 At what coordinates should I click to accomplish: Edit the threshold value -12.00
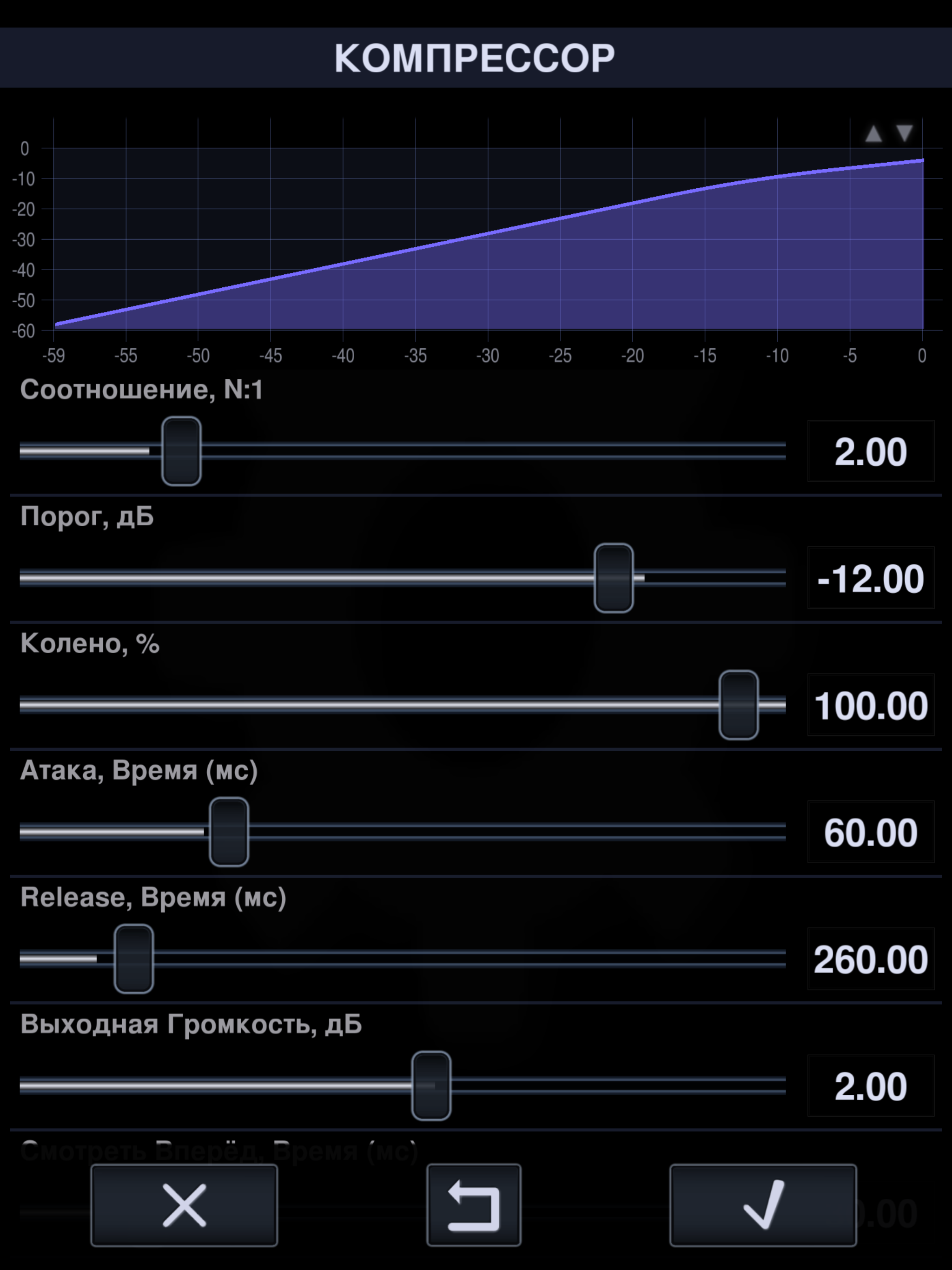click(871, 578)
